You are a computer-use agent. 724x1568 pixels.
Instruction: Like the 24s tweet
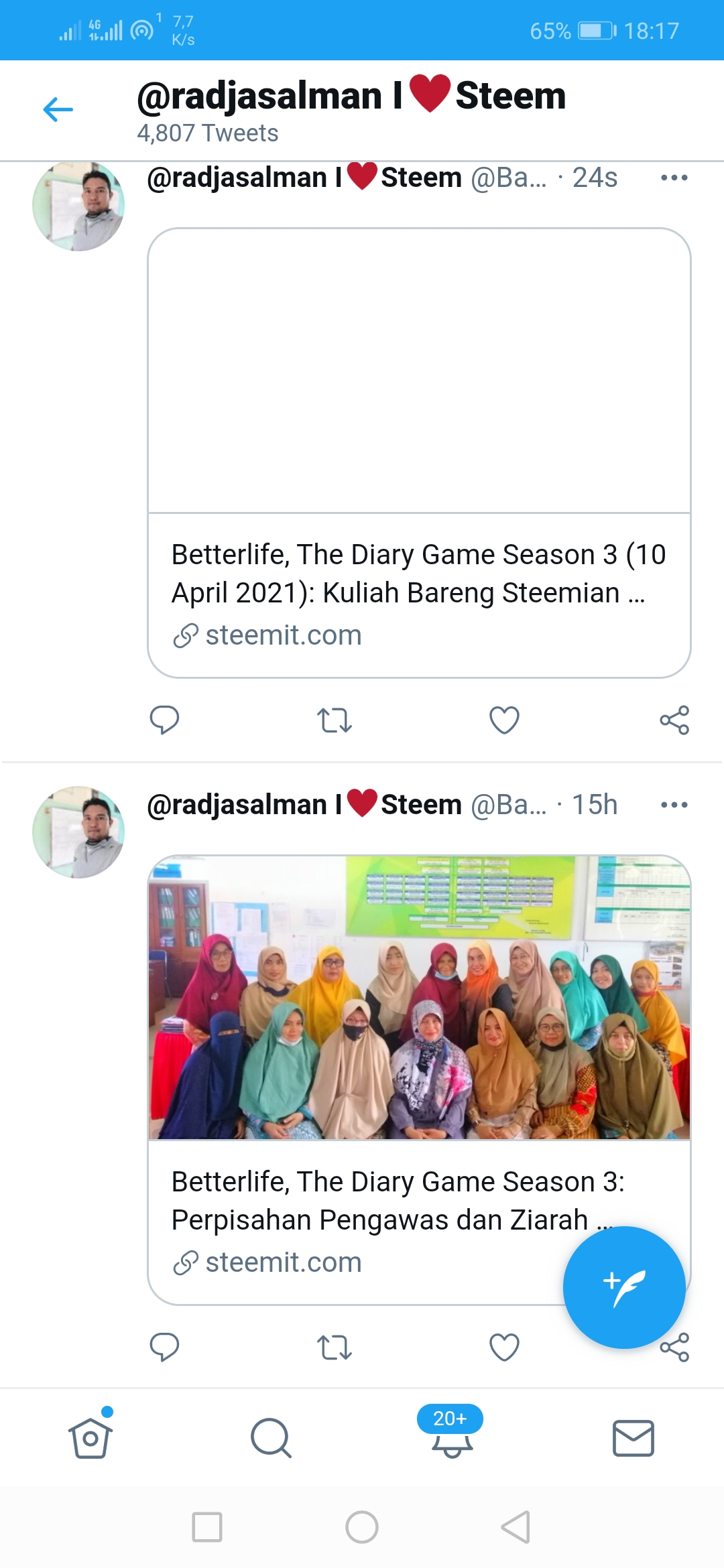[x=504, y=720]
